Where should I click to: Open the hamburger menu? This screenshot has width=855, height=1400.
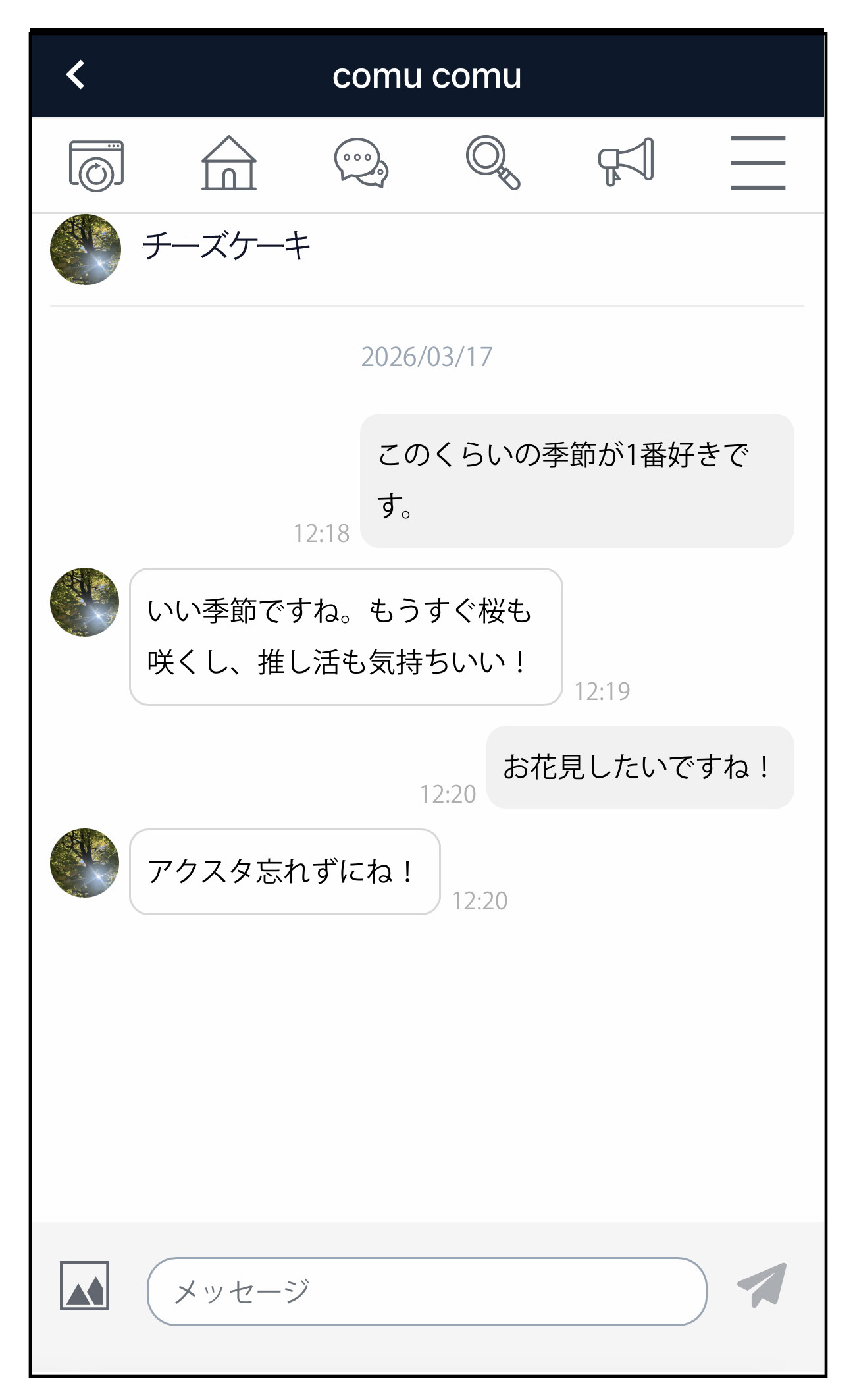pyautogui.click(x=758, y=163)
